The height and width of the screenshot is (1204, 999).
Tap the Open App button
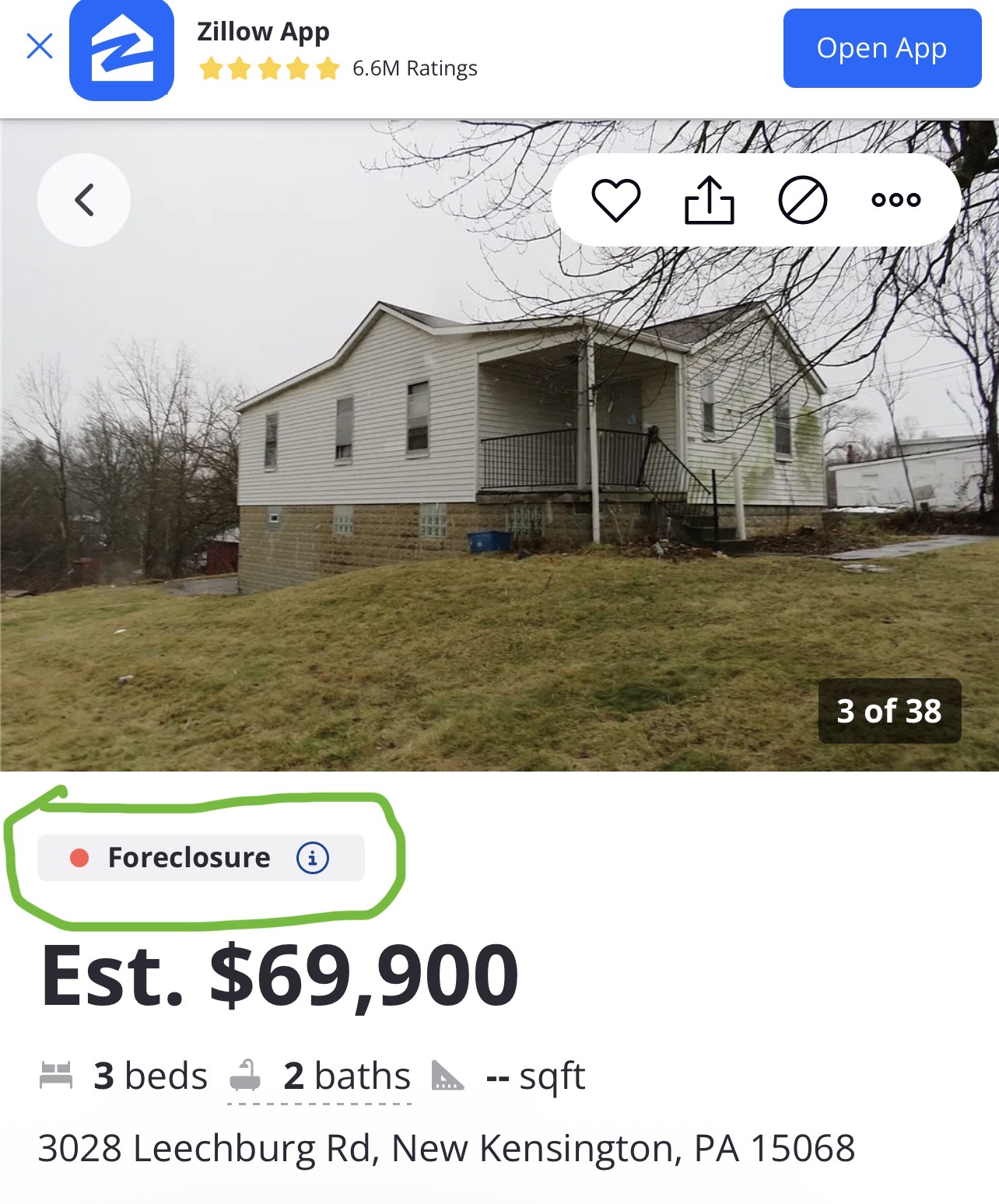882,48
